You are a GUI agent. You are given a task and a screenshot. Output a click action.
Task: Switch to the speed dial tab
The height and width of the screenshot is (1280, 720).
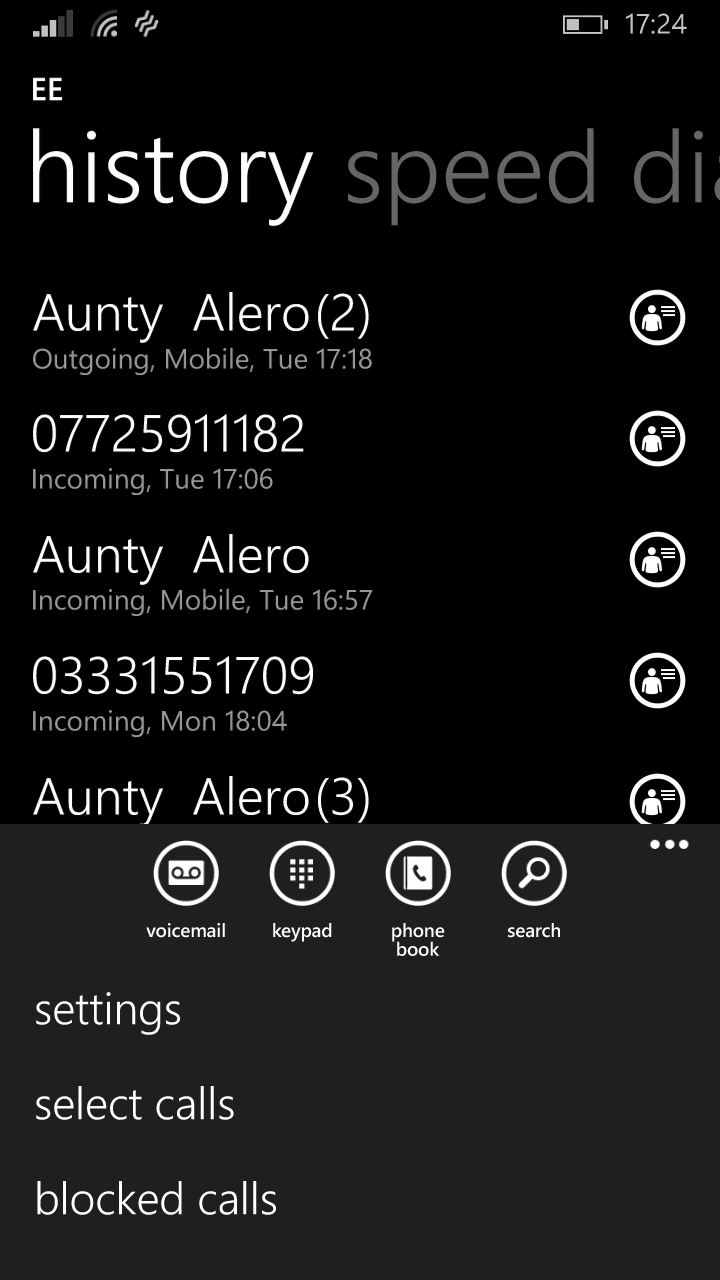[532, 170]
